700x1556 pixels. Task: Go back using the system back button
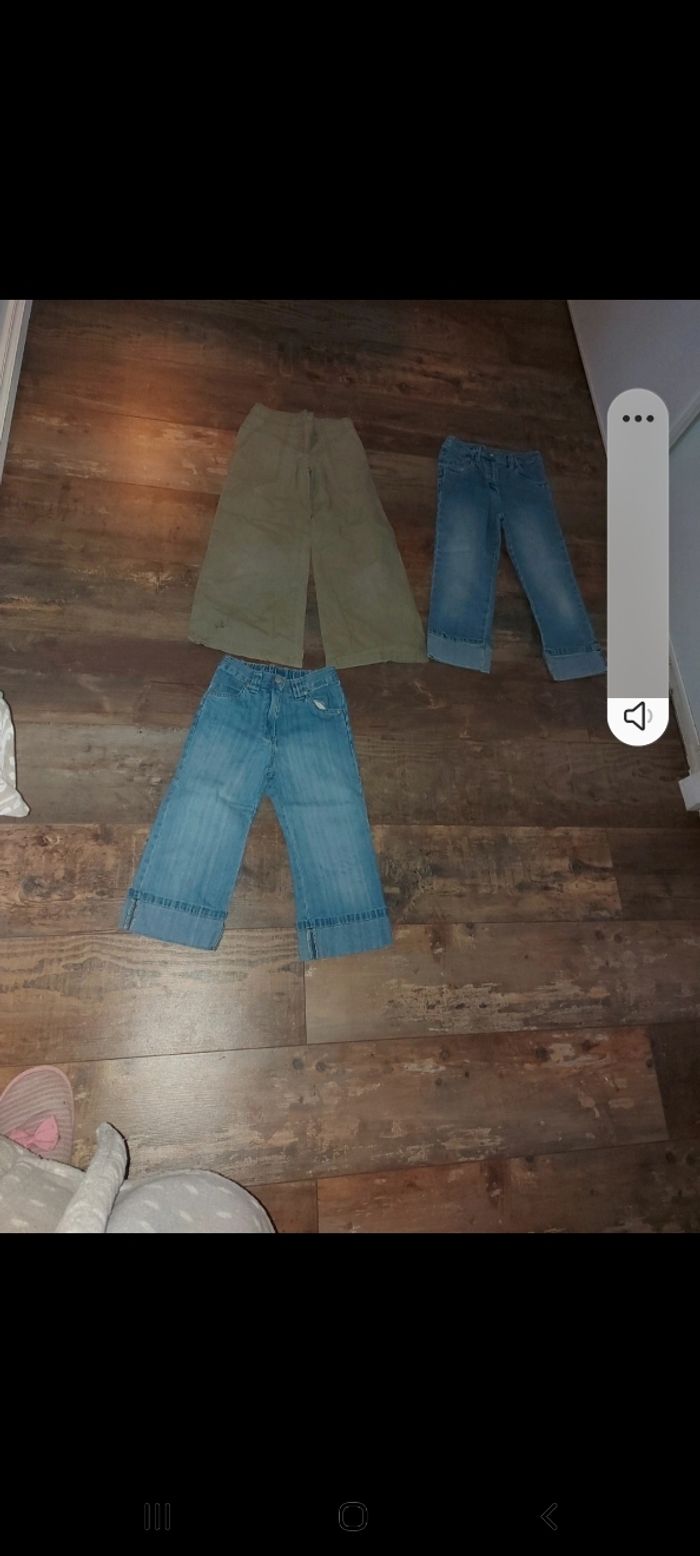click(x=548, y=1516)
